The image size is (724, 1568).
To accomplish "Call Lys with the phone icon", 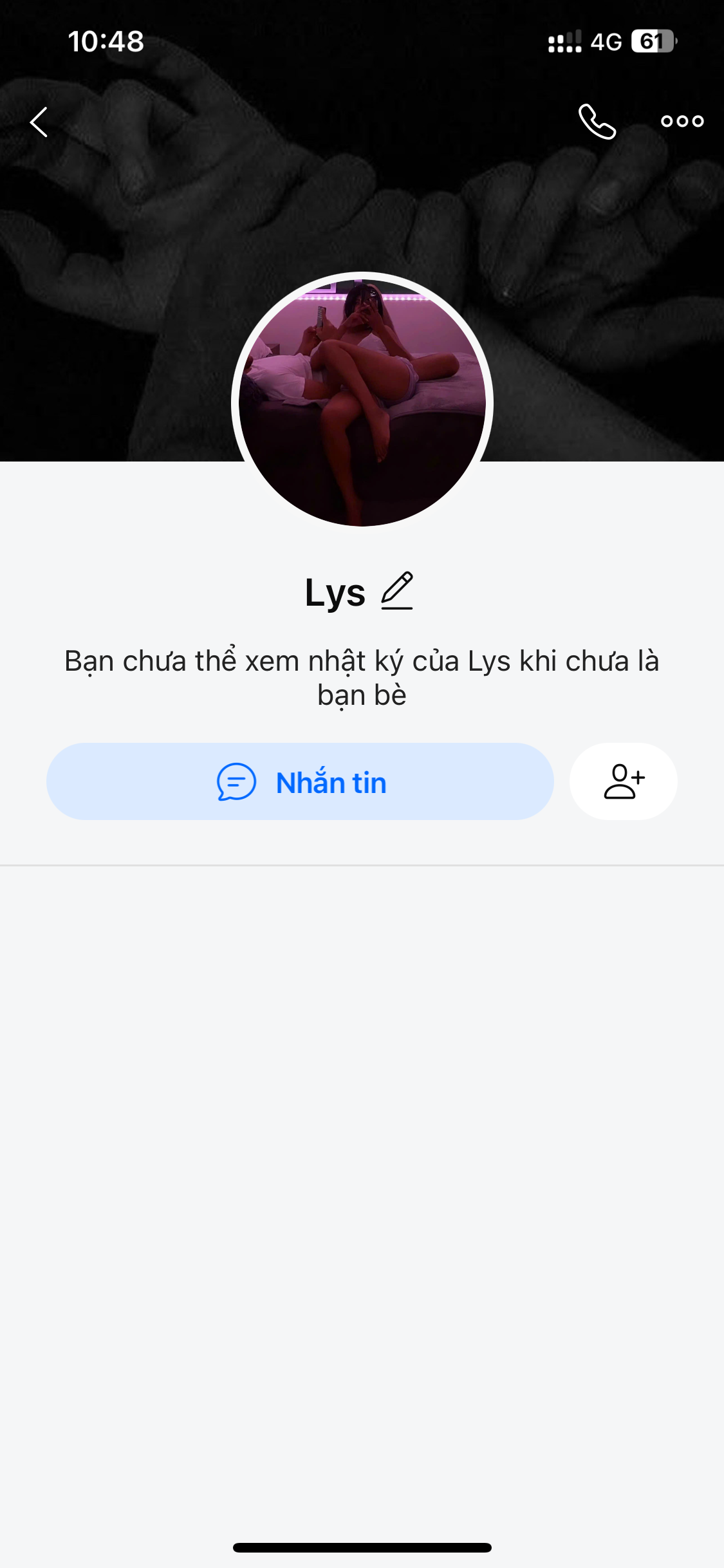I will [597, 121].
